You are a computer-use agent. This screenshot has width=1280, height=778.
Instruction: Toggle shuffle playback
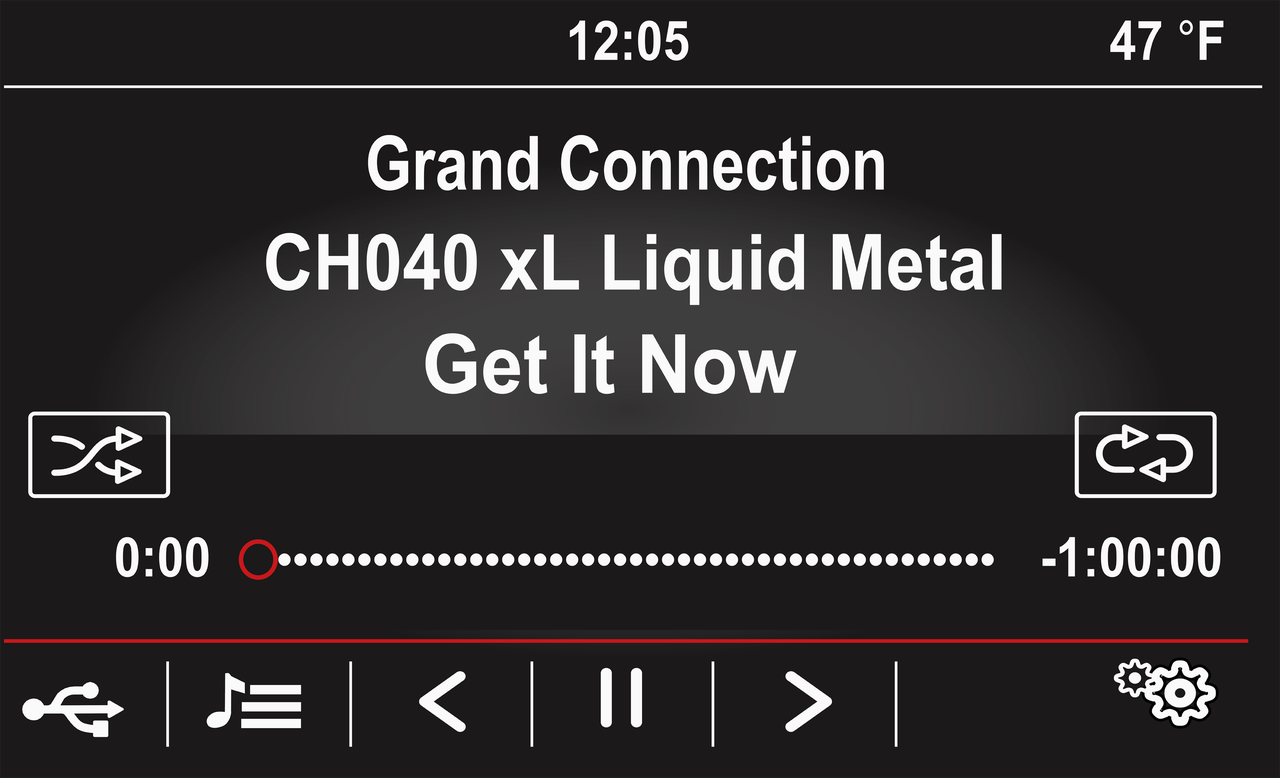pyautogui.click(x=99, y=455)
